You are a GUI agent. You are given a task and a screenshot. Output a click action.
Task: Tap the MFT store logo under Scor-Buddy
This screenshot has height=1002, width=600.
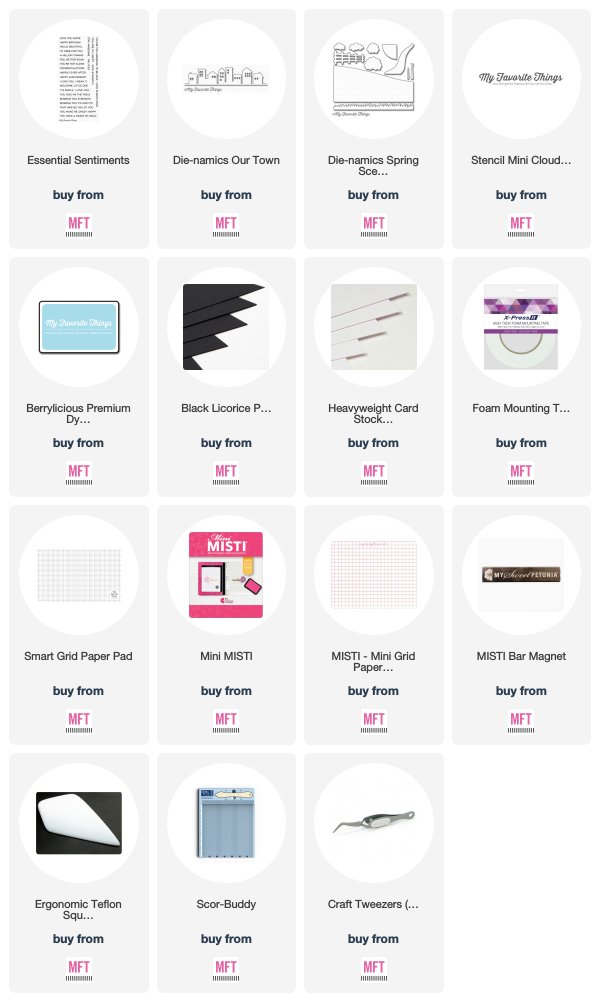[x=226, y=969]
